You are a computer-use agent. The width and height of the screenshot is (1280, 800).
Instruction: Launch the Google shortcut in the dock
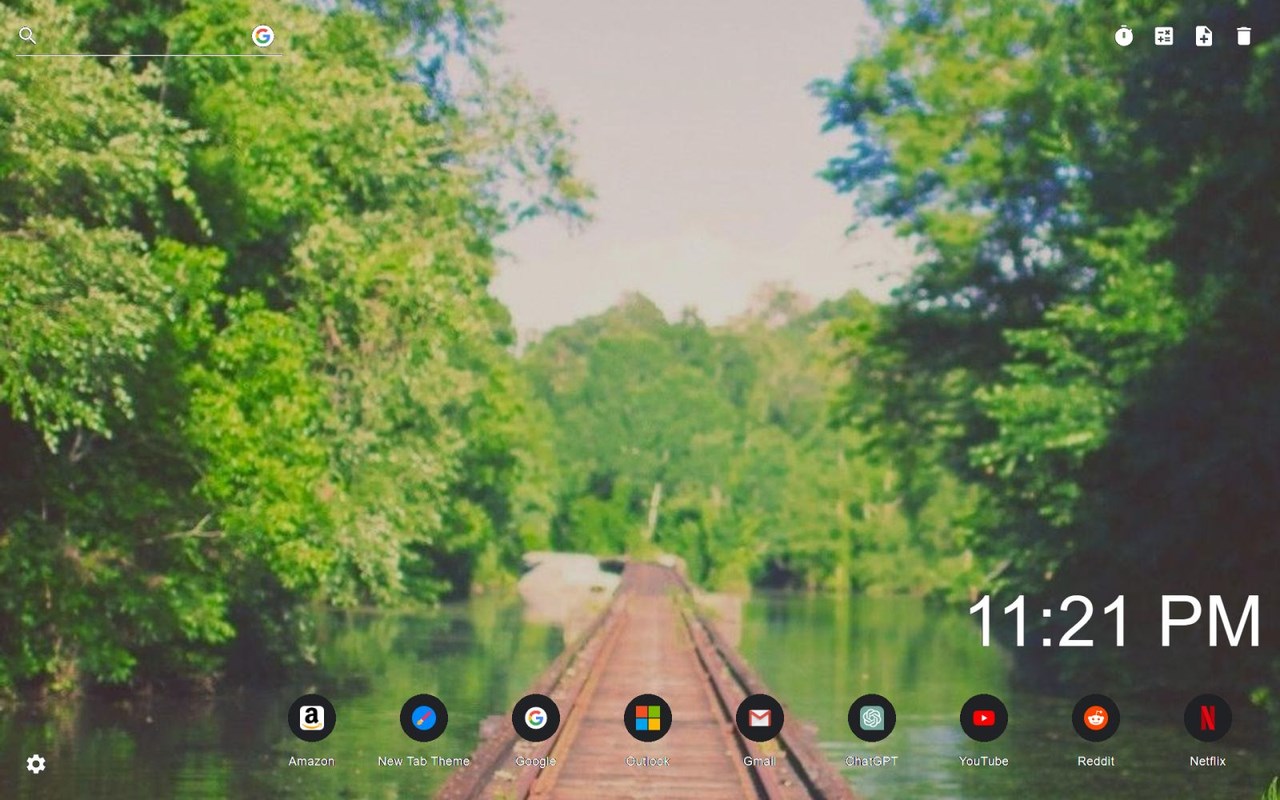coord(536,719)
